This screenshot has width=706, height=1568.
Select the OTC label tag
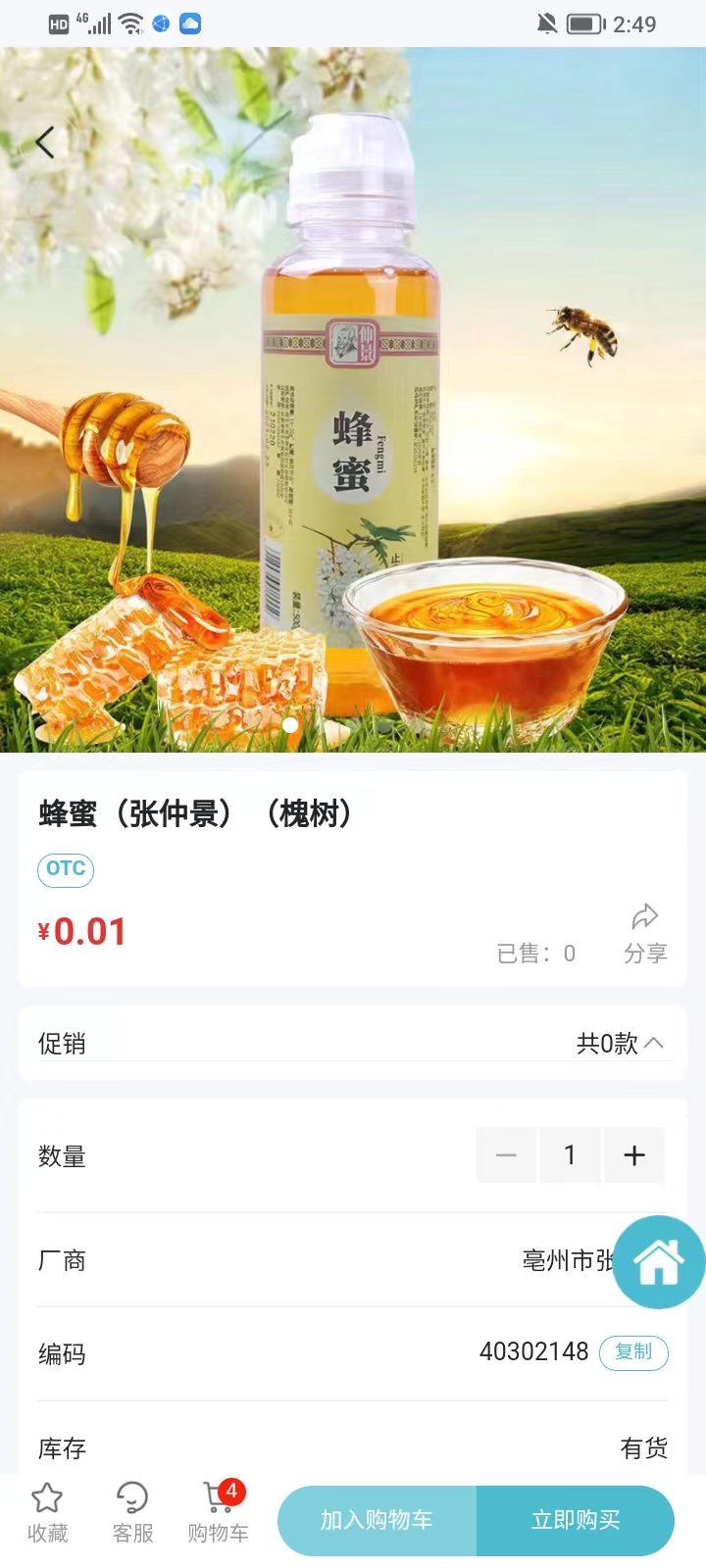click(x=65, y=869)
